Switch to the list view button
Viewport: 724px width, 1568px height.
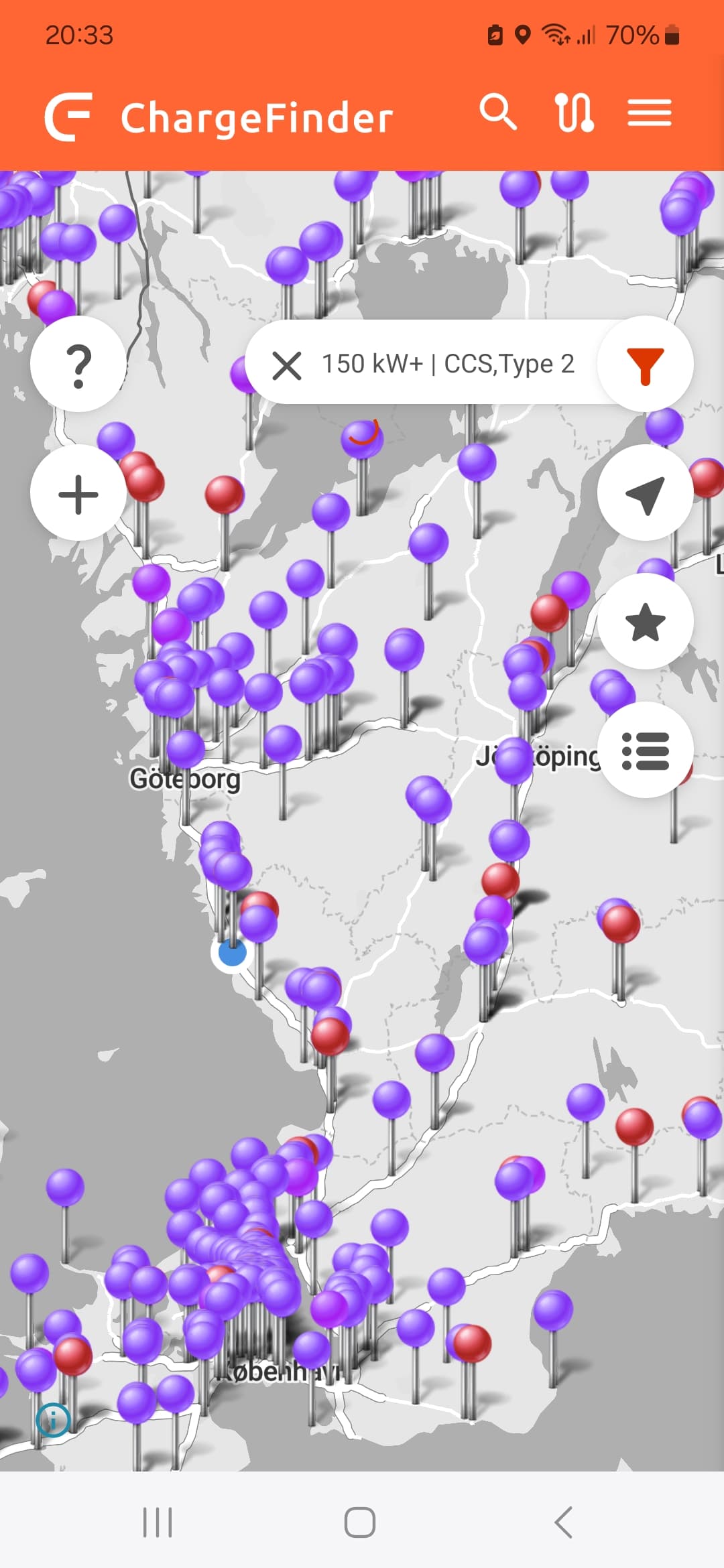[x=645, y=750]
